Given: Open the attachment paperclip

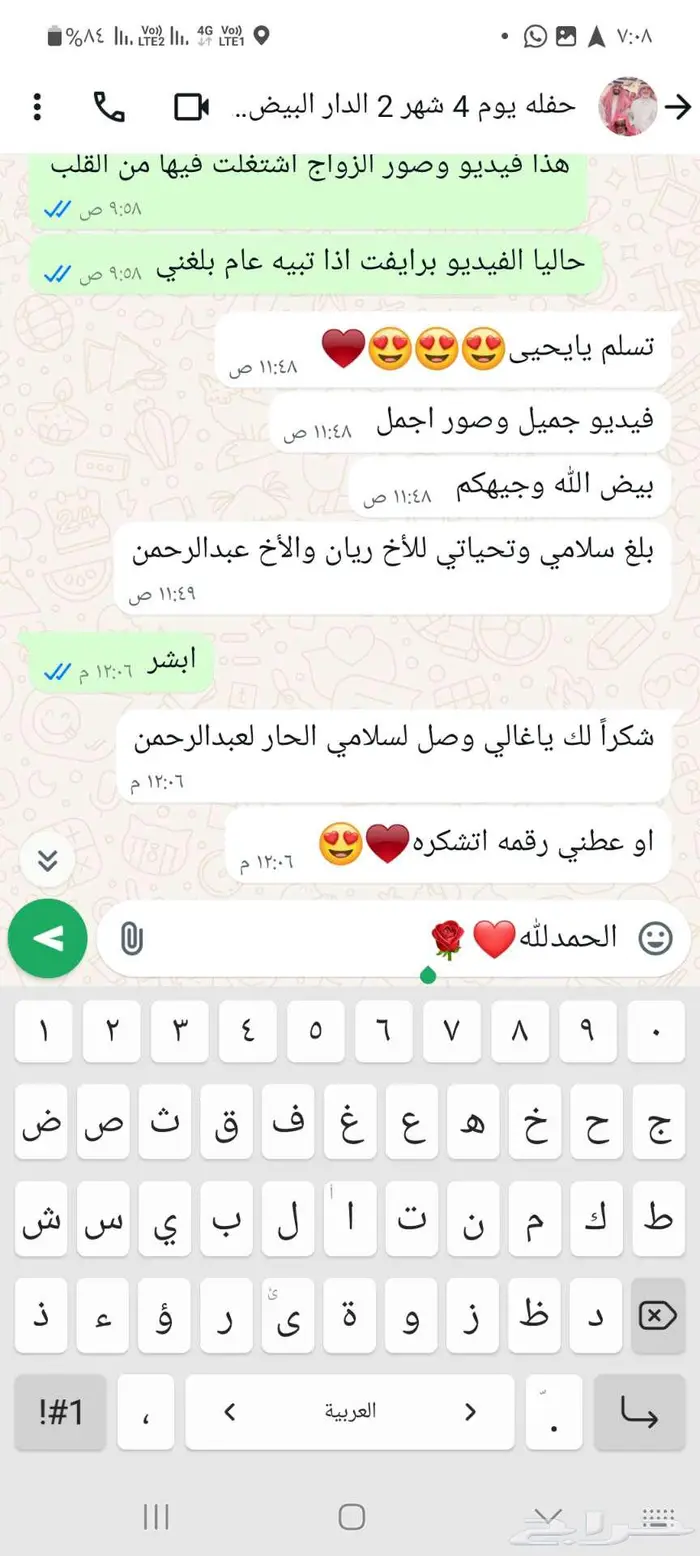Looking at the screenshot, I should pyautogui.click(x=131, y=938).
